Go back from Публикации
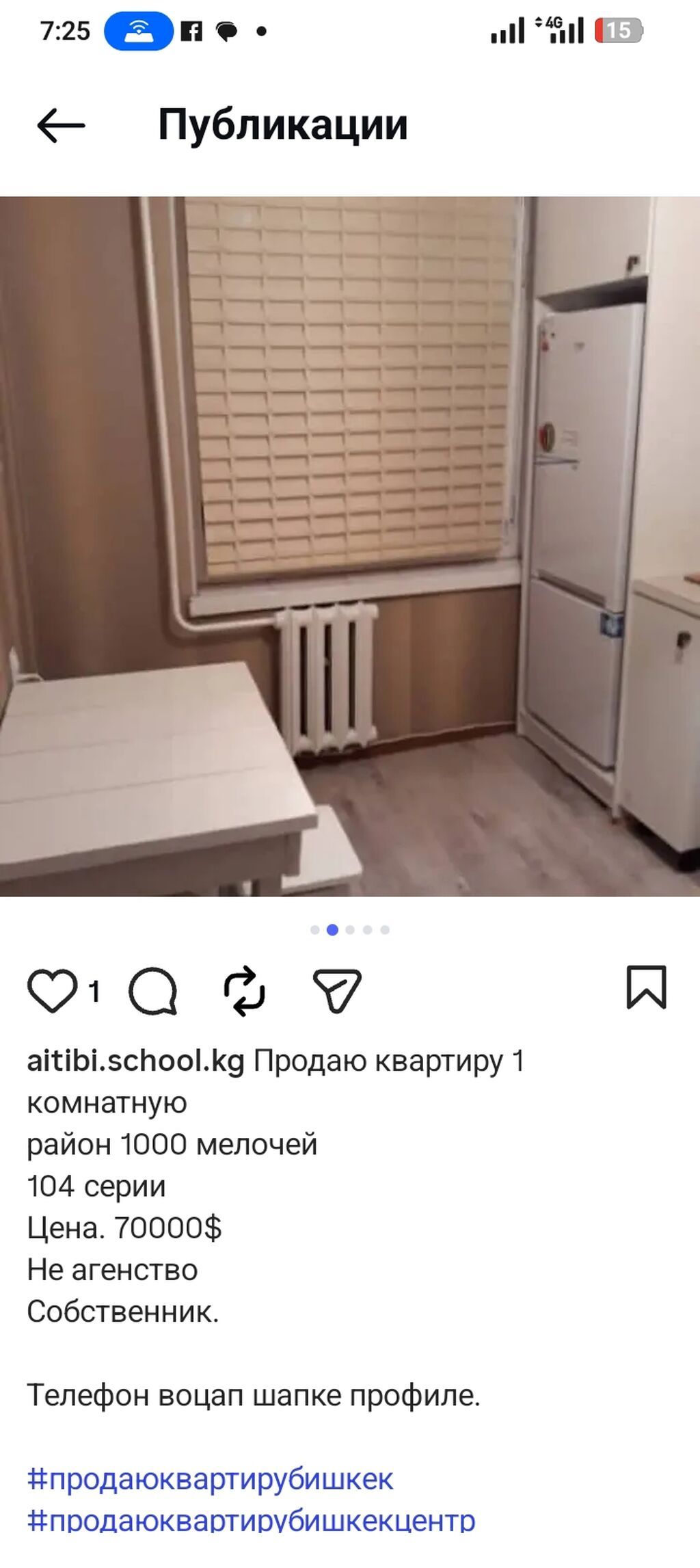 (61, 126)
